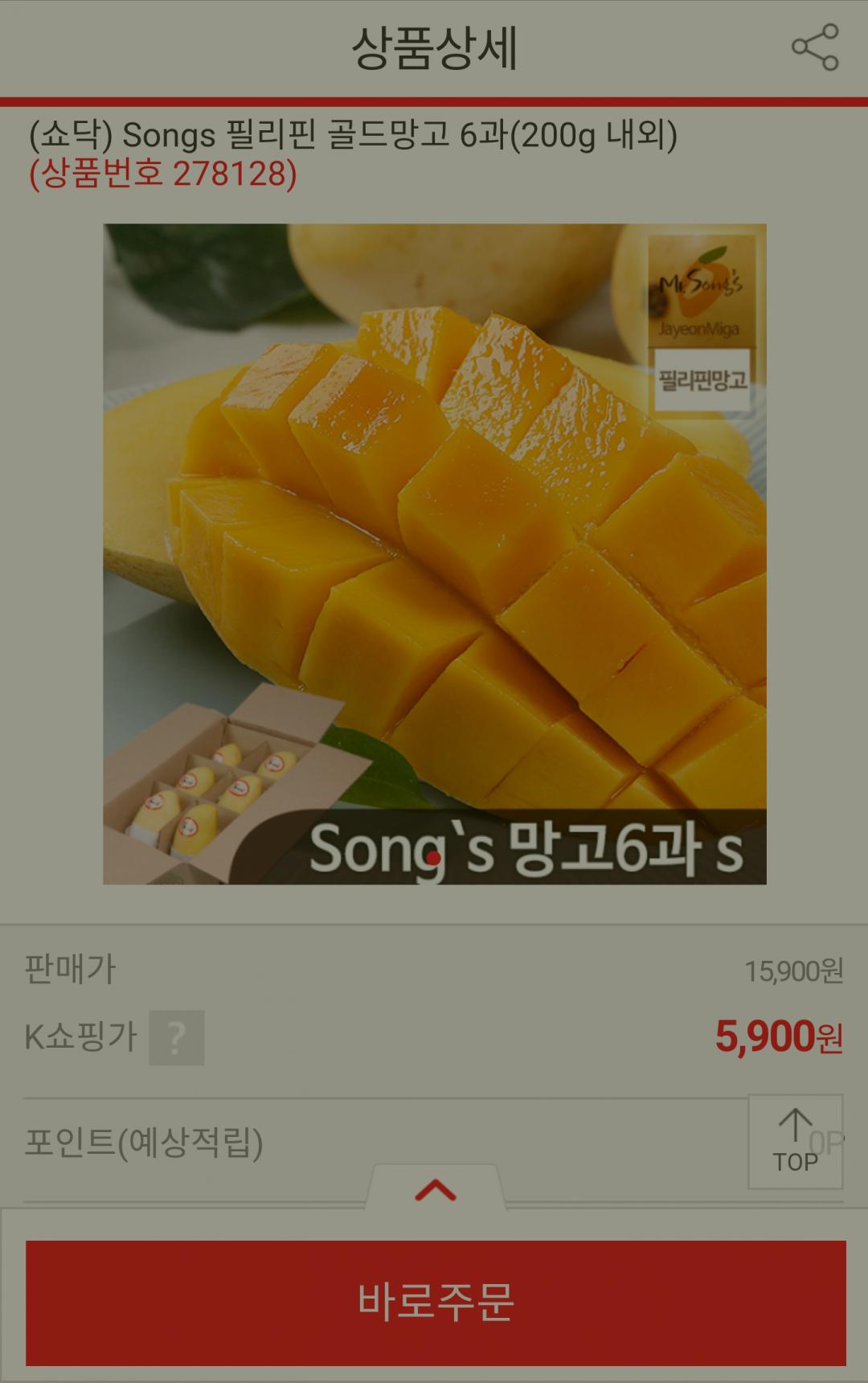Jump to top with TOP button
This screenshot has width=868, height=1383.
795,1141
